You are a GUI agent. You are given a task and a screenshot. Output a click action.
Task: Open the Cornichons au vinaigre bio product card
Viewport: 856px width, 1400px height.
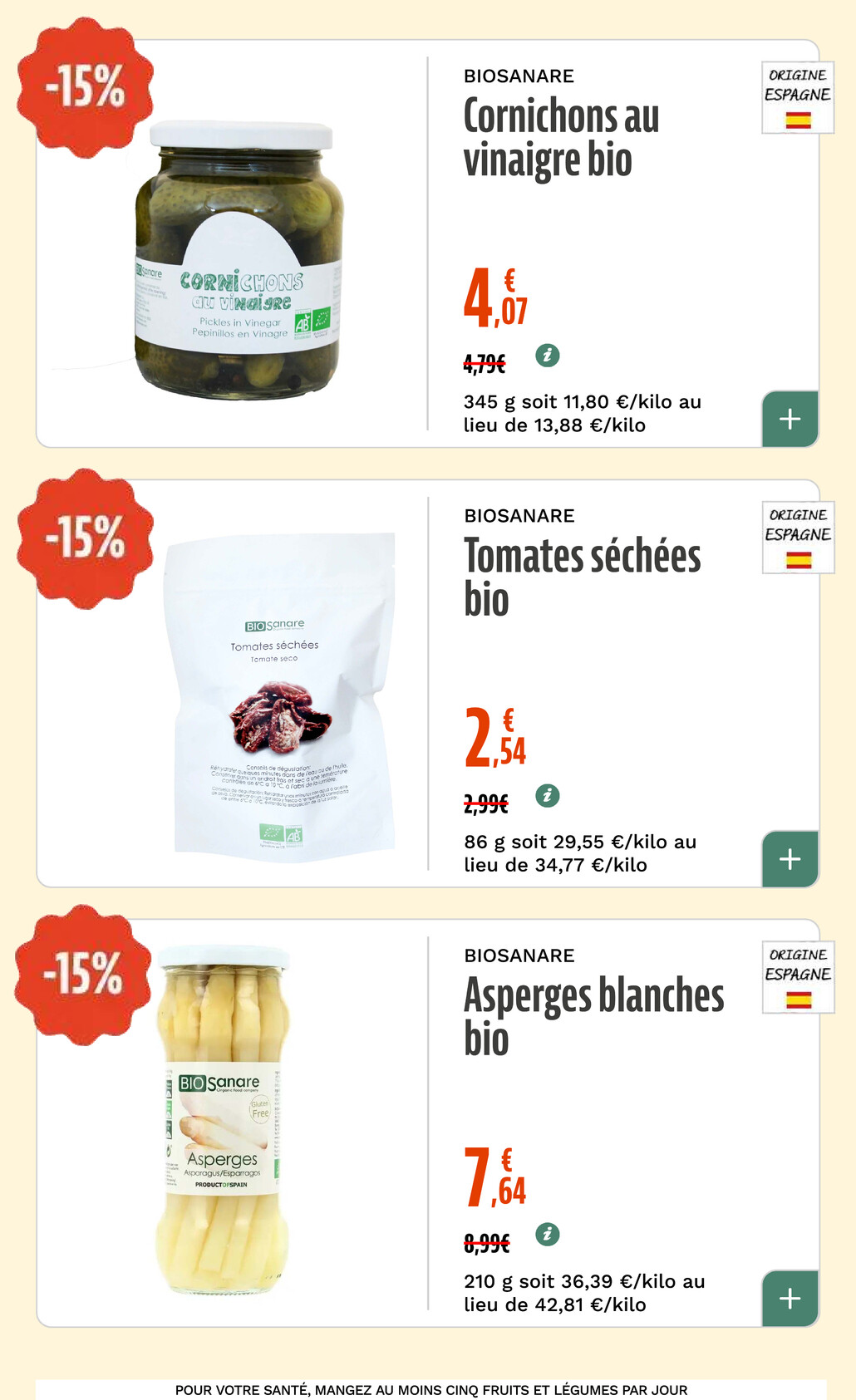coord(427,243)
